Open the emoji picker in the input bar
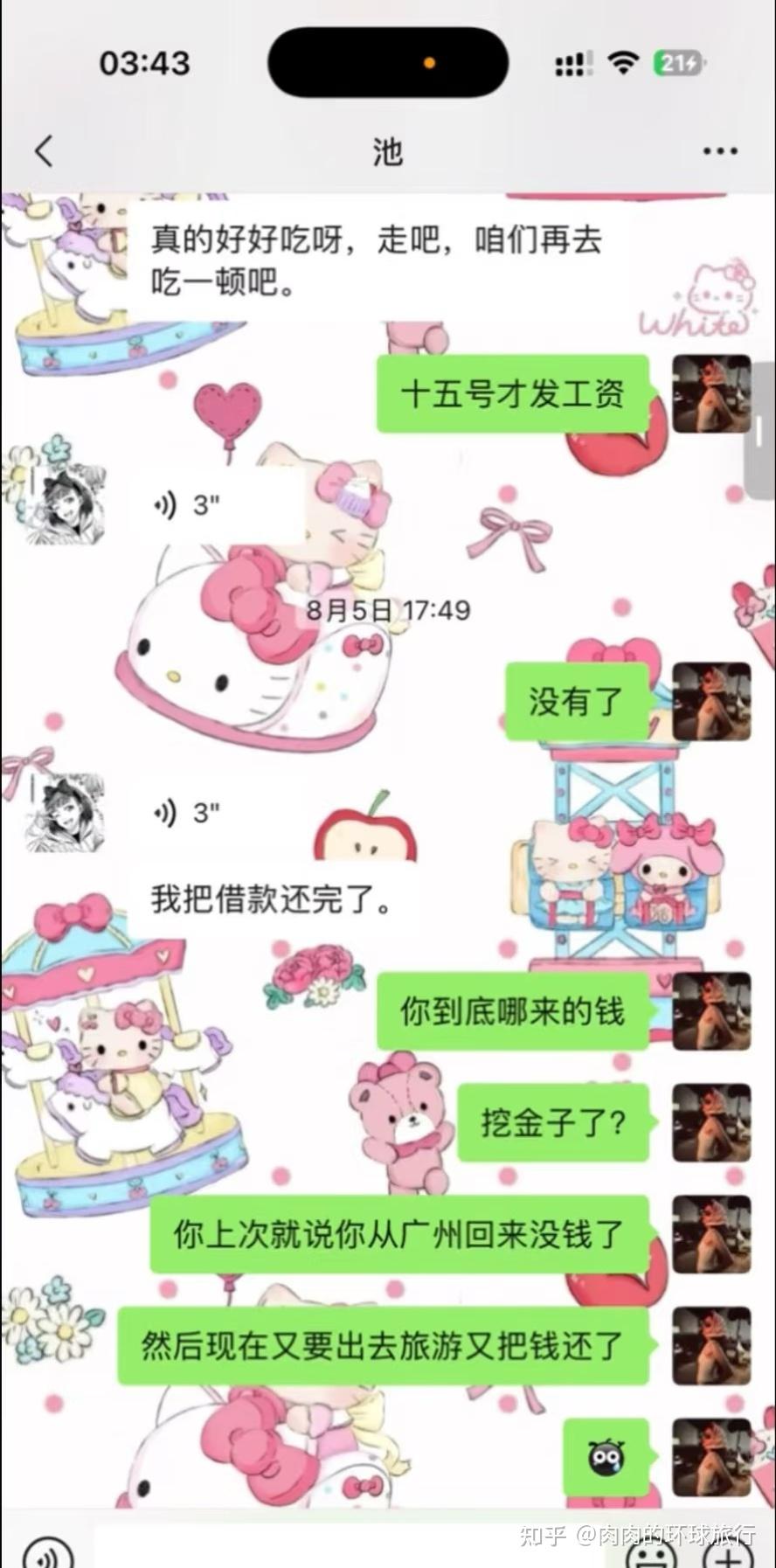 coord(651,1556)
